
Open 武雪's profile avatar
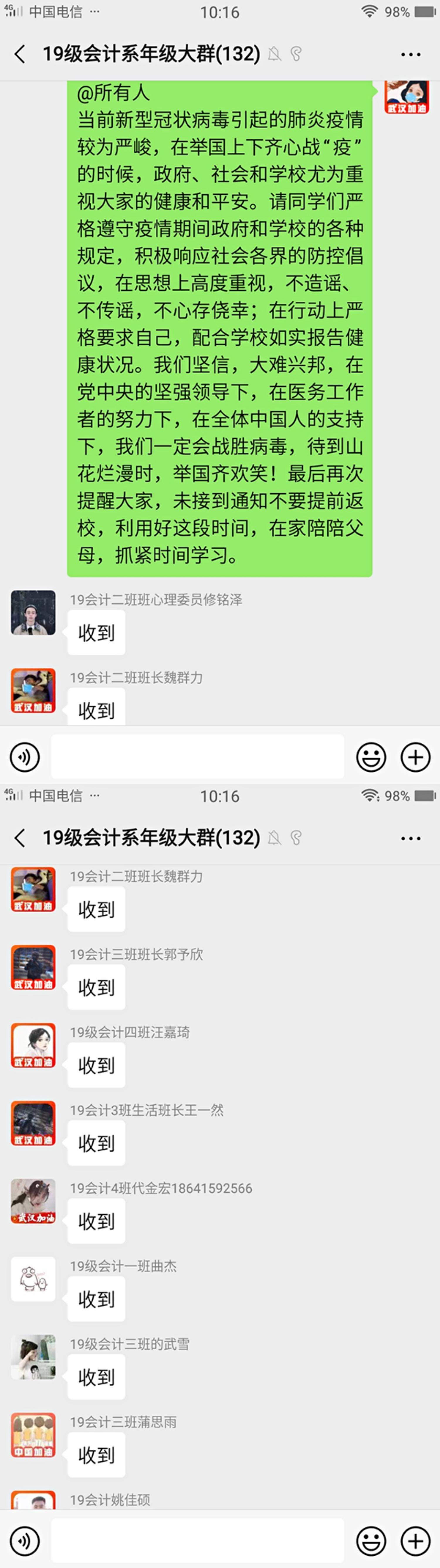pyautogui.click(x=33, y=1357)
